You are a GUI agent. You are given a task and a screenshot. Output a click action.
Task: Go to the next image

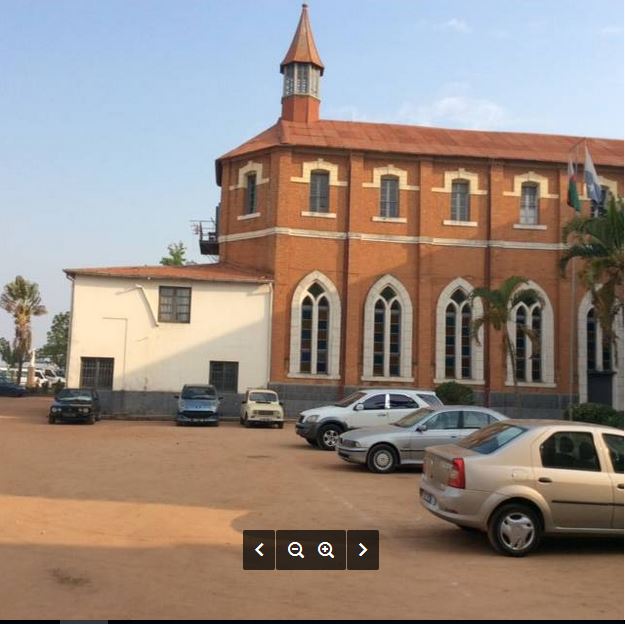(x=362, y=550)
